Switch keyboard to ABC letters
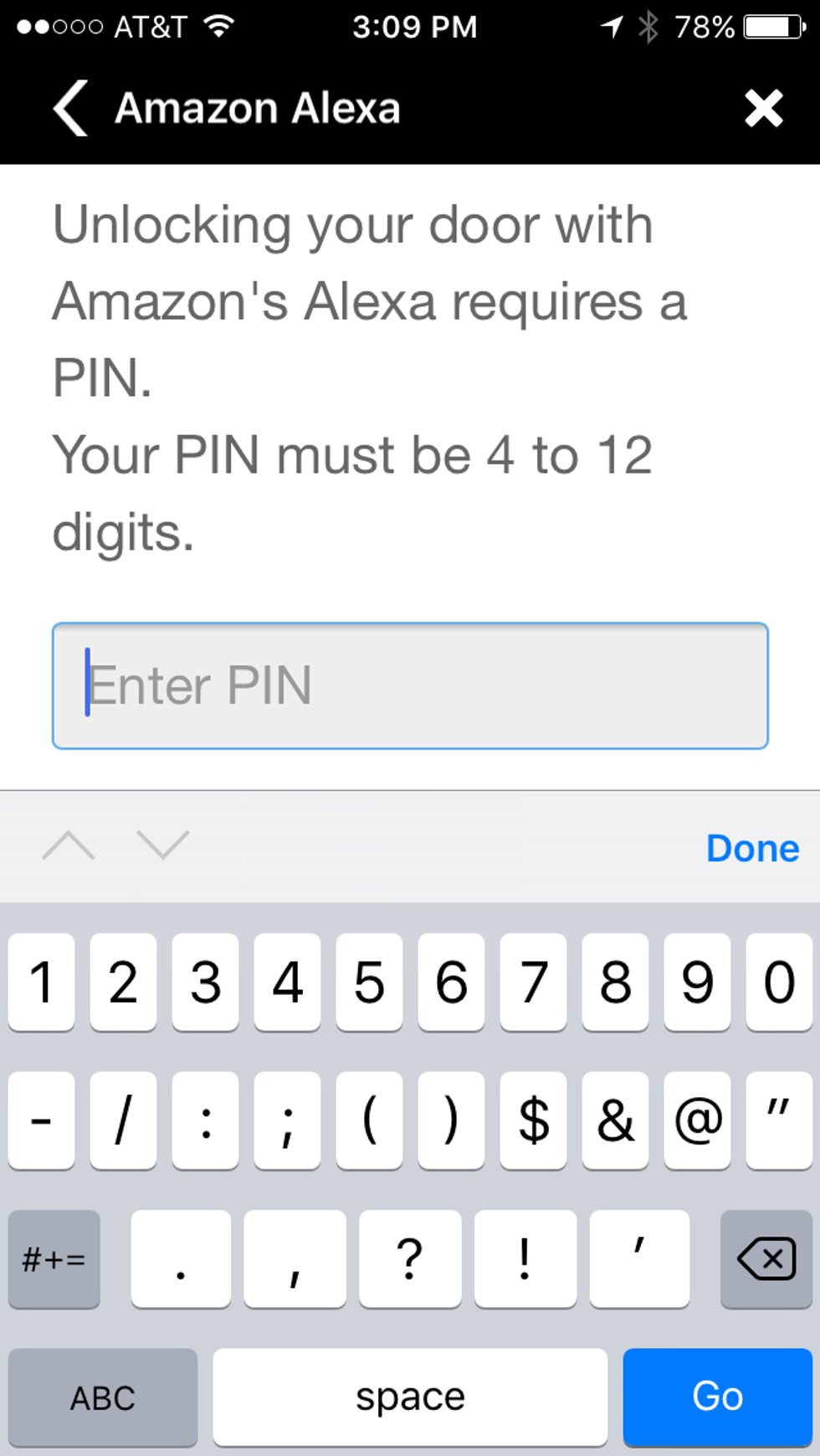The width and height of the screenshot is (820, 1456). [x=103, y=1396]
